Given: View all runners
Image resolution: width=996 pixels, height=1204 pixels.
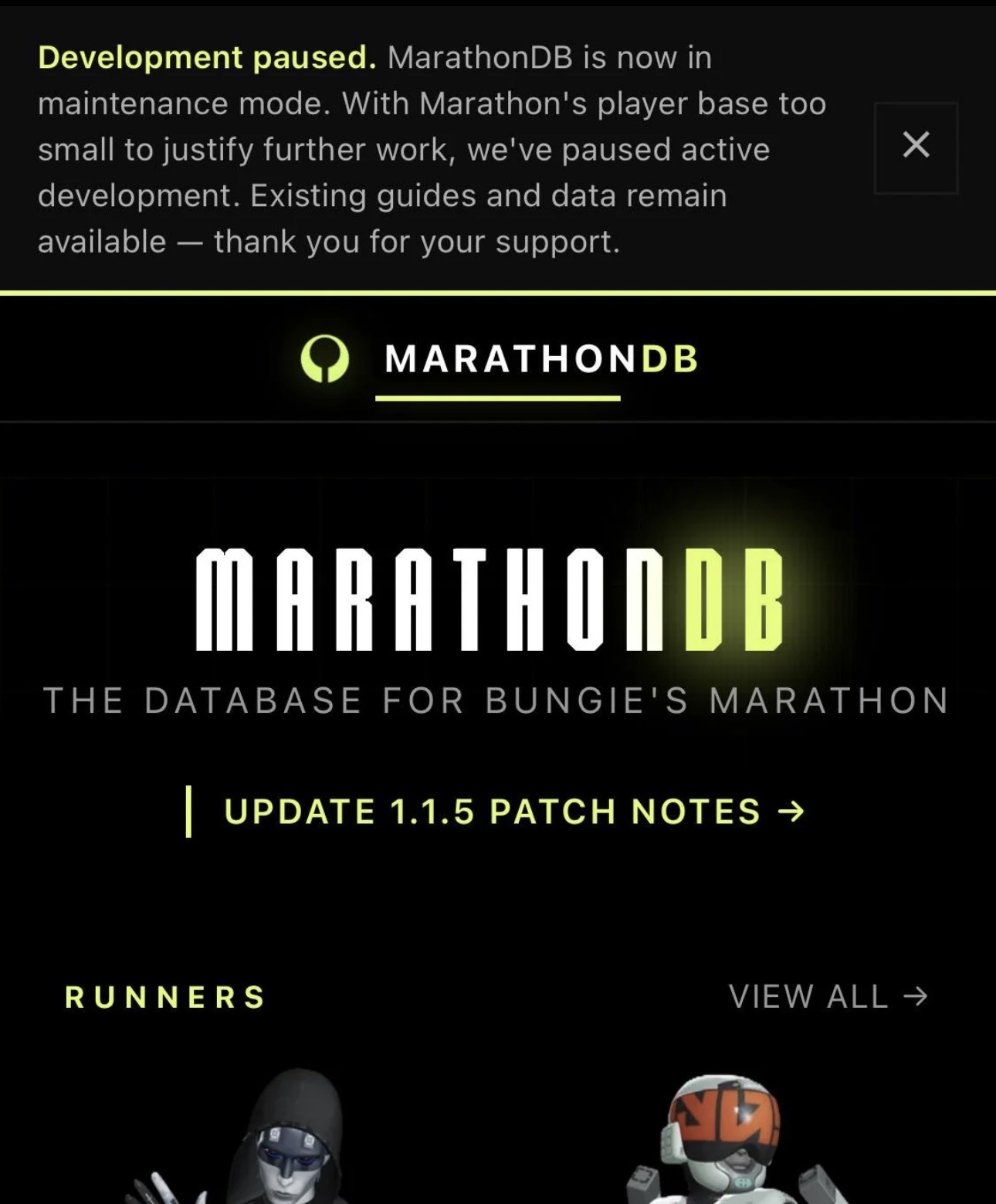Looking at the screenshot, I should coord(828,996).
